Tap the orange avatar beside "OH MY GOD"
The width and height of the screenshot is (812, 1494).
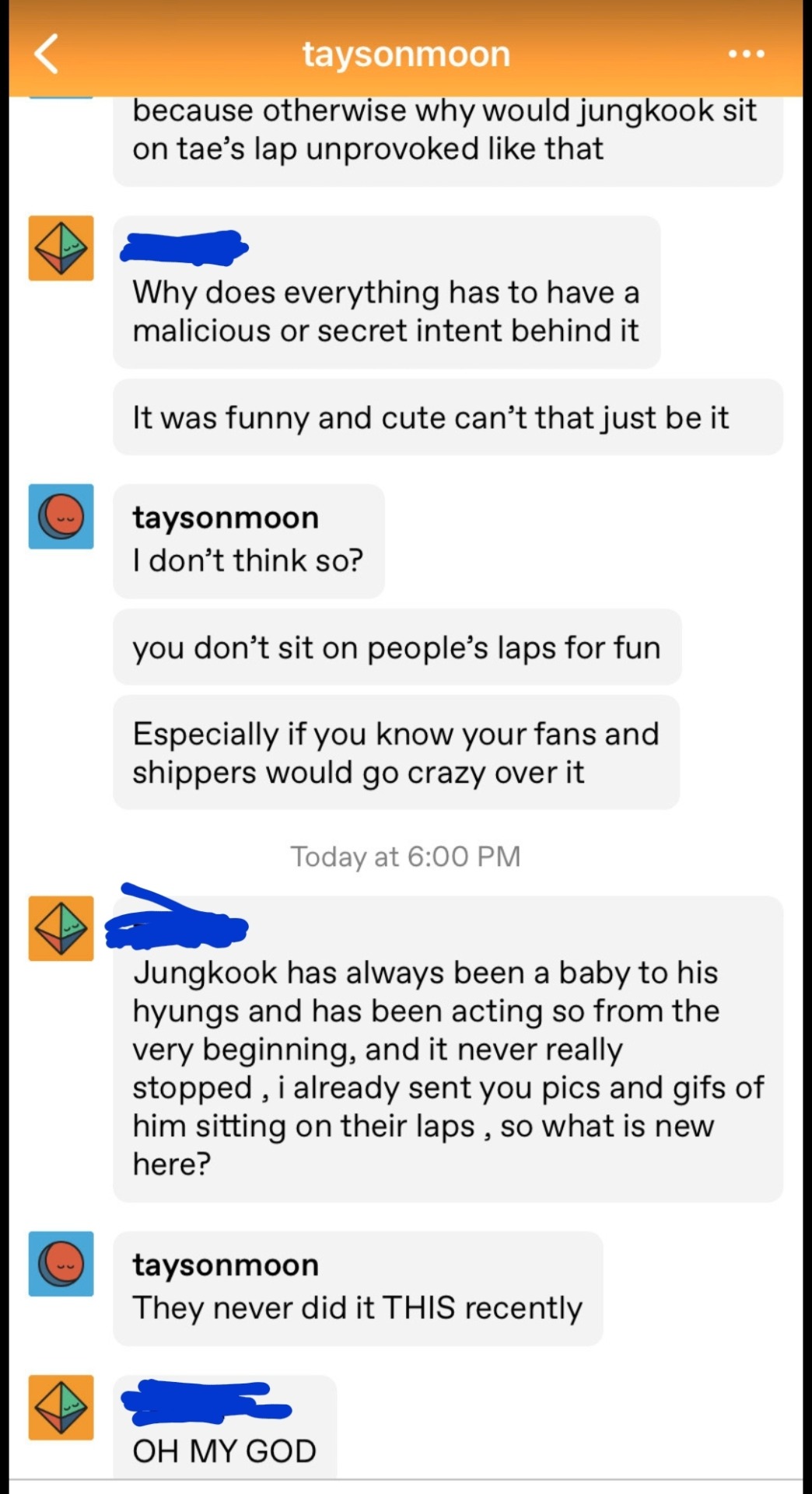(61, 1407)
